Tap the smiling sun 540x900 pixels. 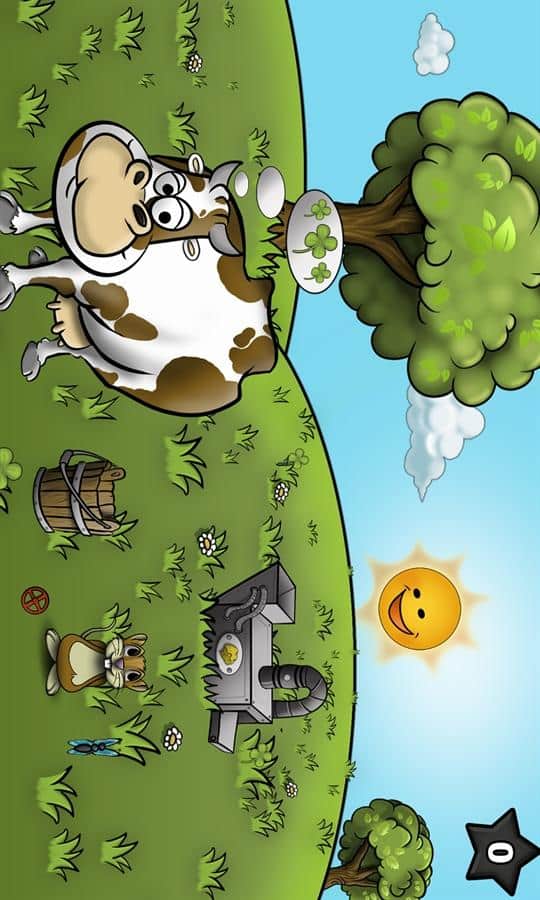click(419, 608)
